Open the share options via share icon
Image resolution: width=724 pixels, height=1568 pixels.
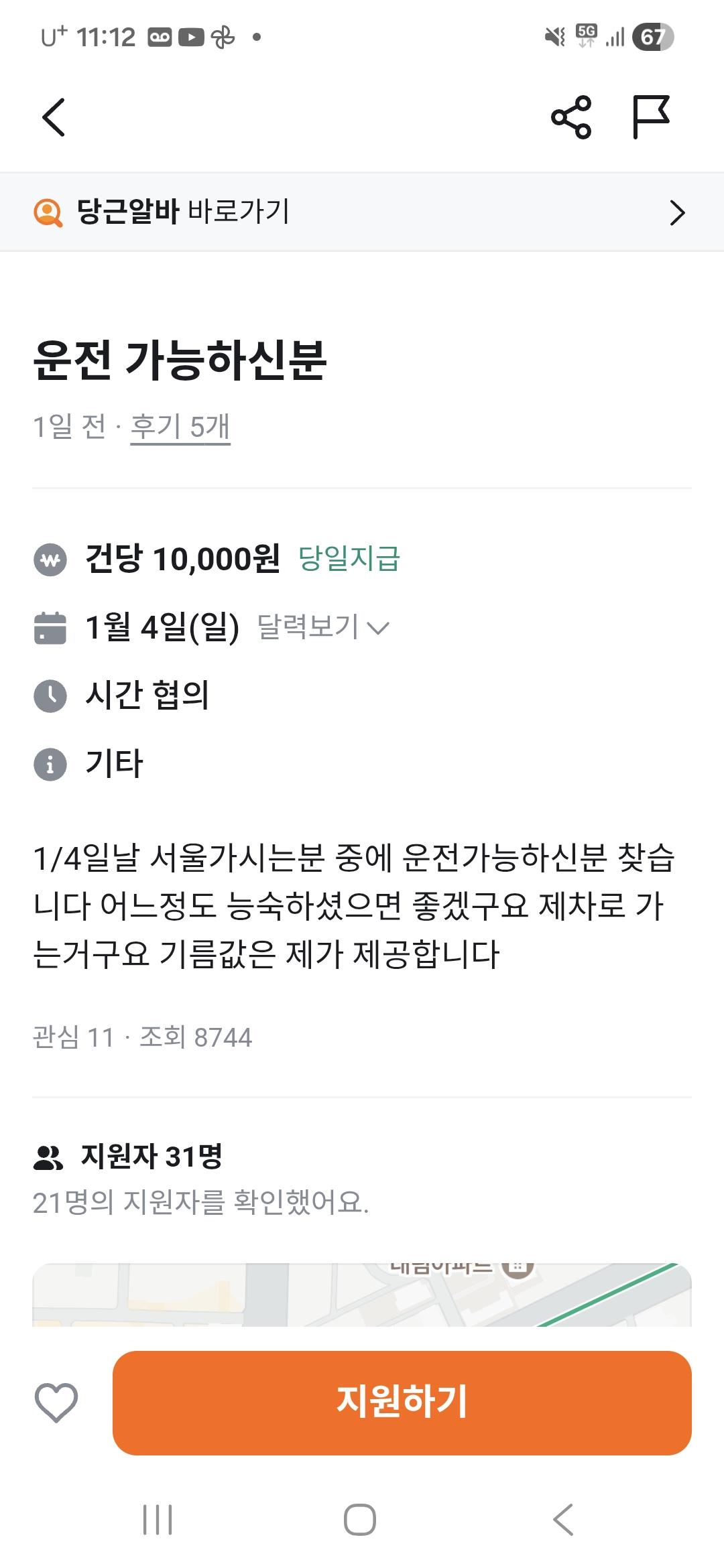coord(570,117)
